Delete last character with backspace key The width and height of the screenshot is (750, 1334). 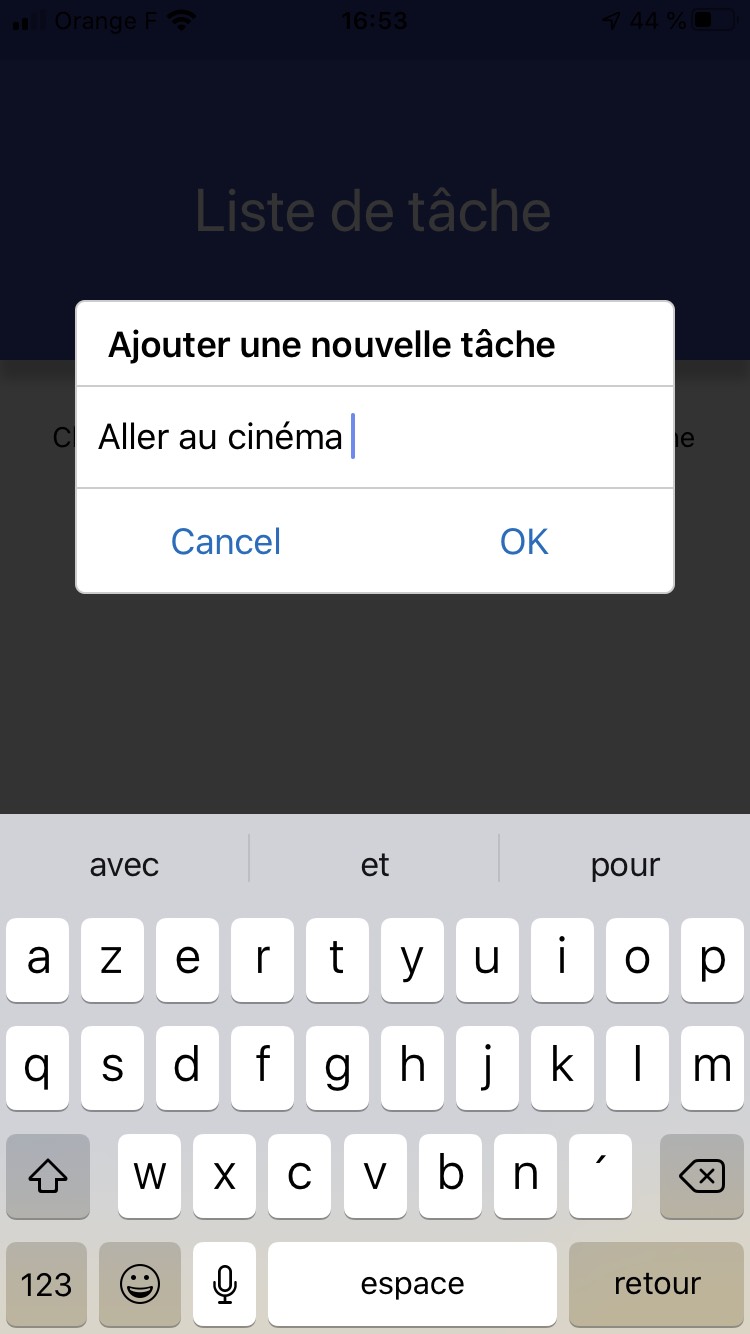[x=702, y=1177]
